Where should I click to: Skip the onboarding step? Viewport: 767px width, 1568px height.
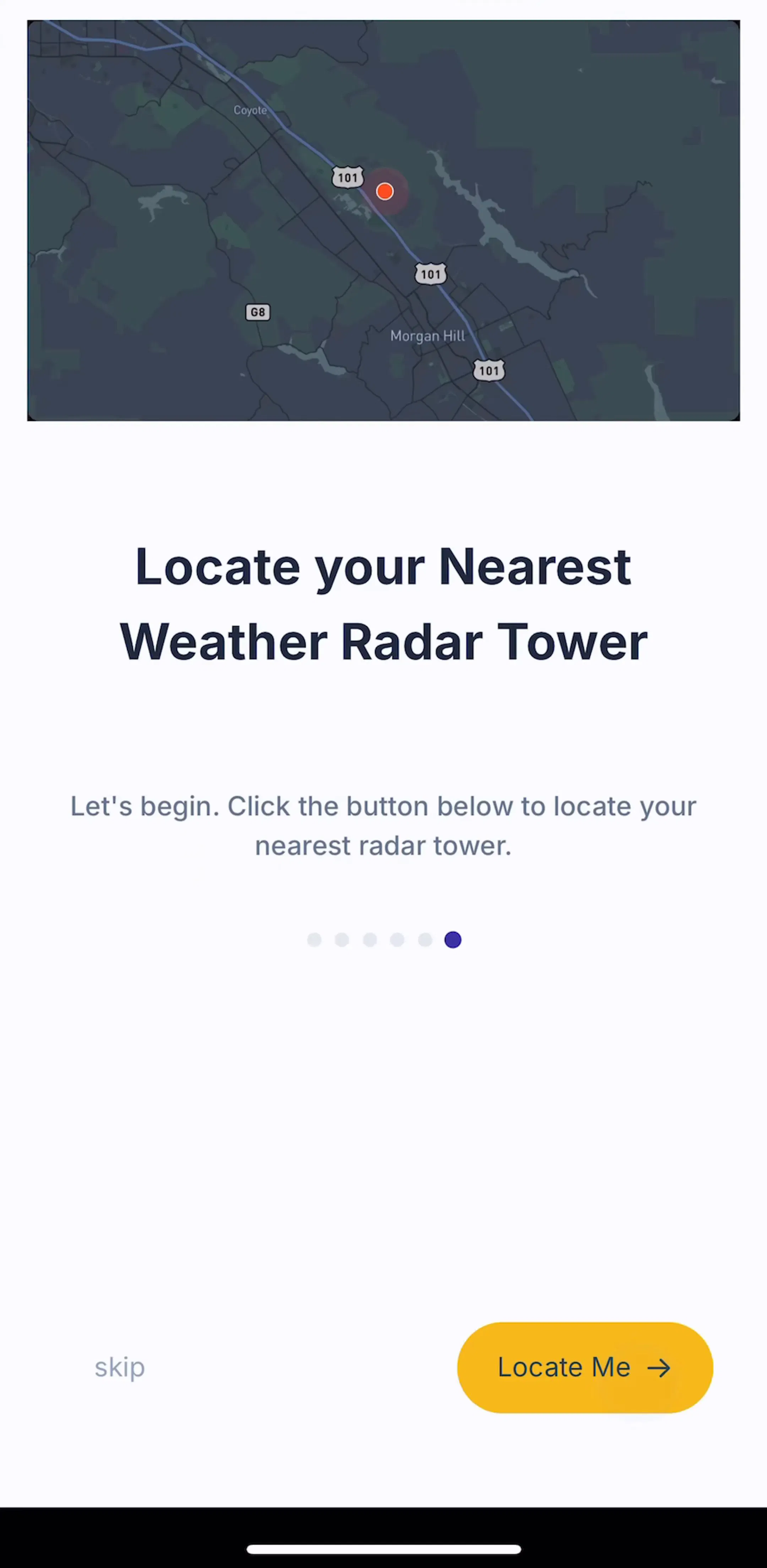pyautogui.click(x=120, y=1368)
